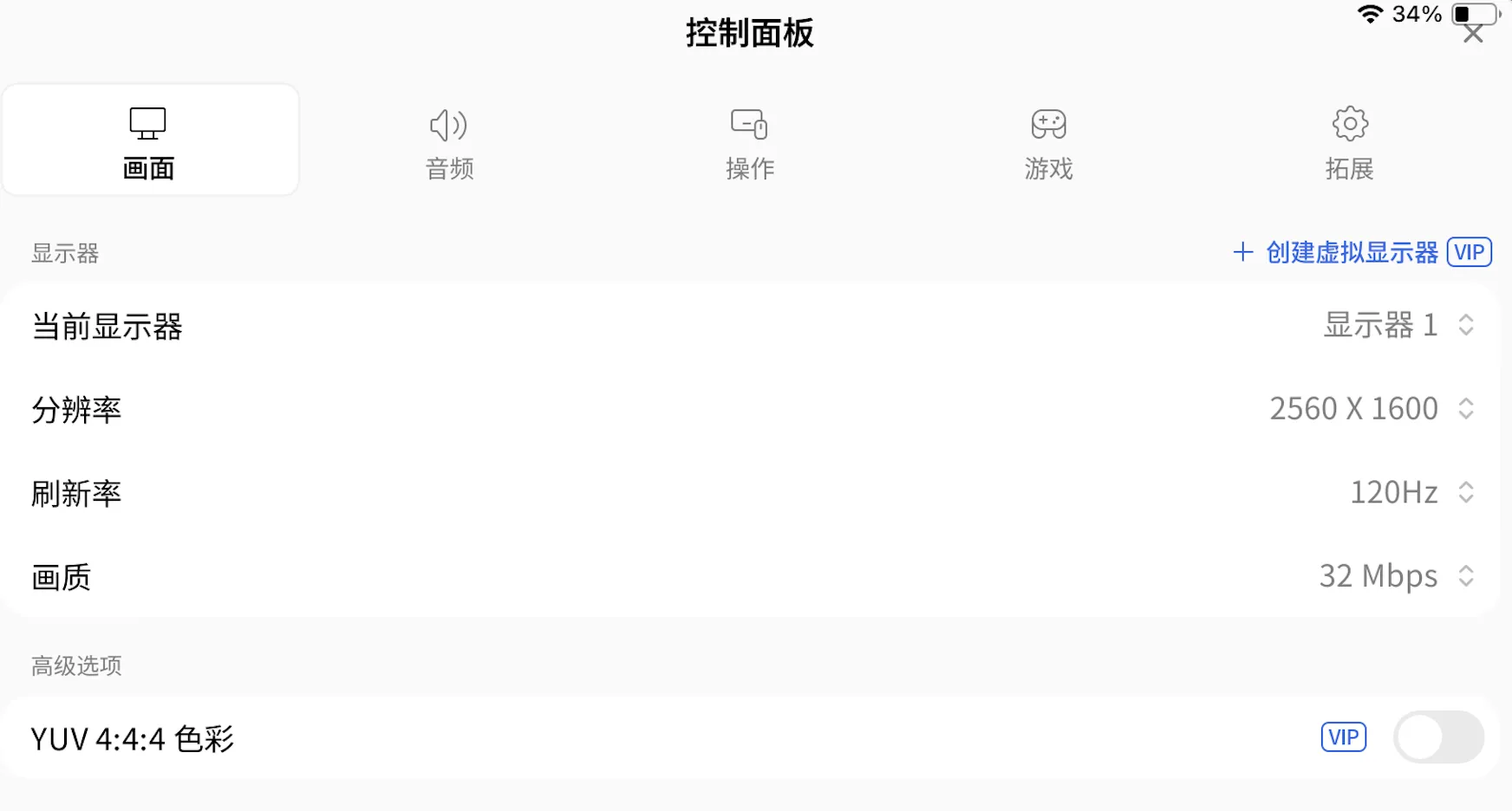Close the 控制面板 panel
This screenshot has width=1512, height=811.
tap(1472, 35)
